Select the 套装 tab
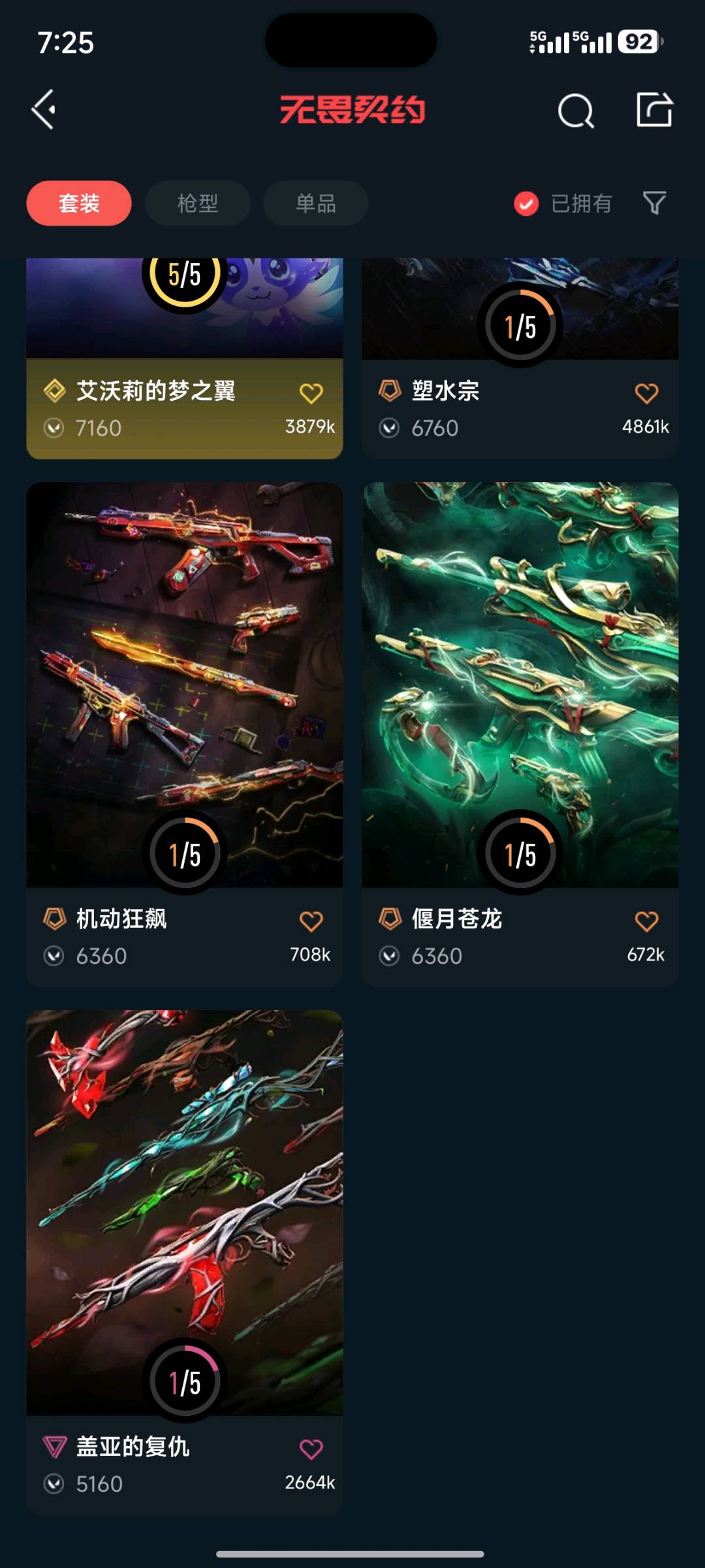Viewport: 705px width, 1568px height. 79,204
